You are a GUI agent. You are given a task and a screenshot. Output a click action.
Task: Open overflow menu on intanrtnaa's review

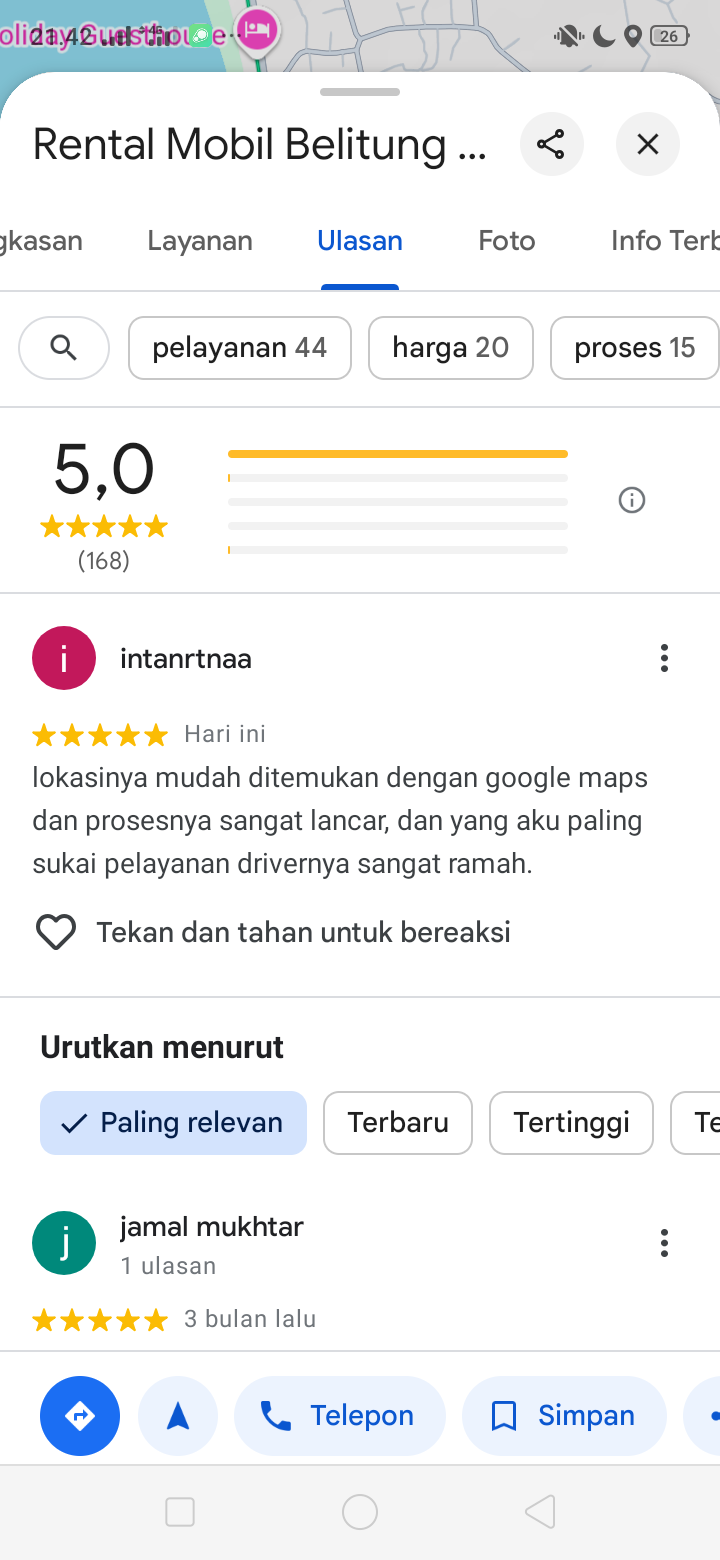click(664, 658)
